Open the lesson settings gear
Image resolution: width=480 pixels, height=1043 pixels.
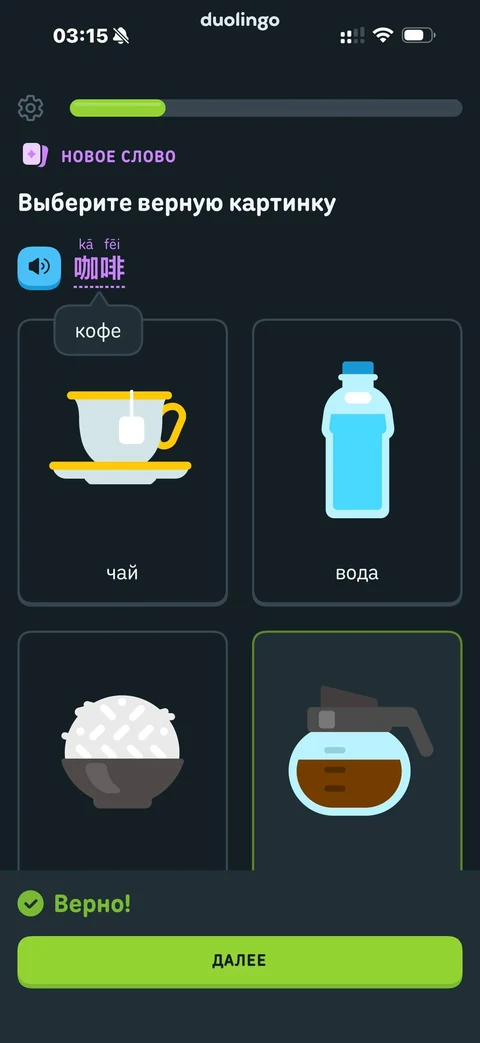pyautogui.click(x=31, y=108)
